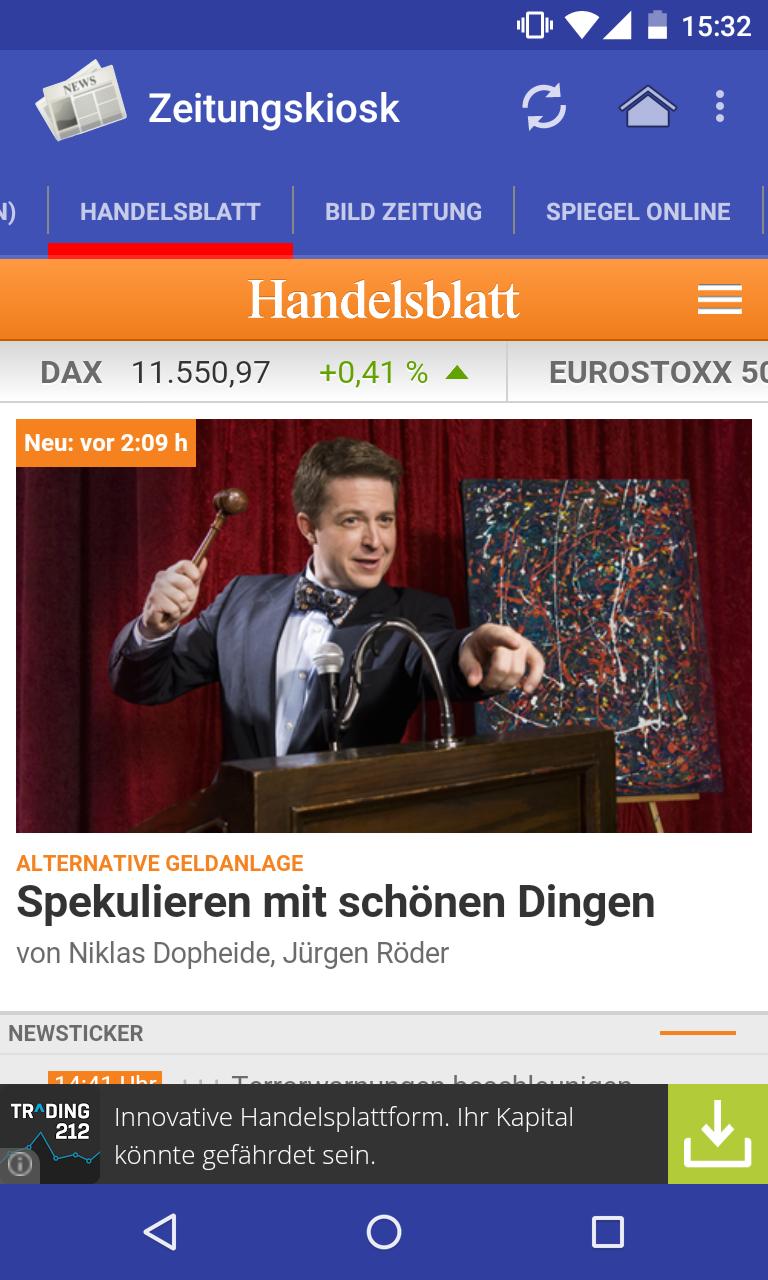Open the article 'Spekulieren mit schönen Dingen'
Image resolution: width=768 pixels, height=1280 pixels.
[x=336, y=901]
